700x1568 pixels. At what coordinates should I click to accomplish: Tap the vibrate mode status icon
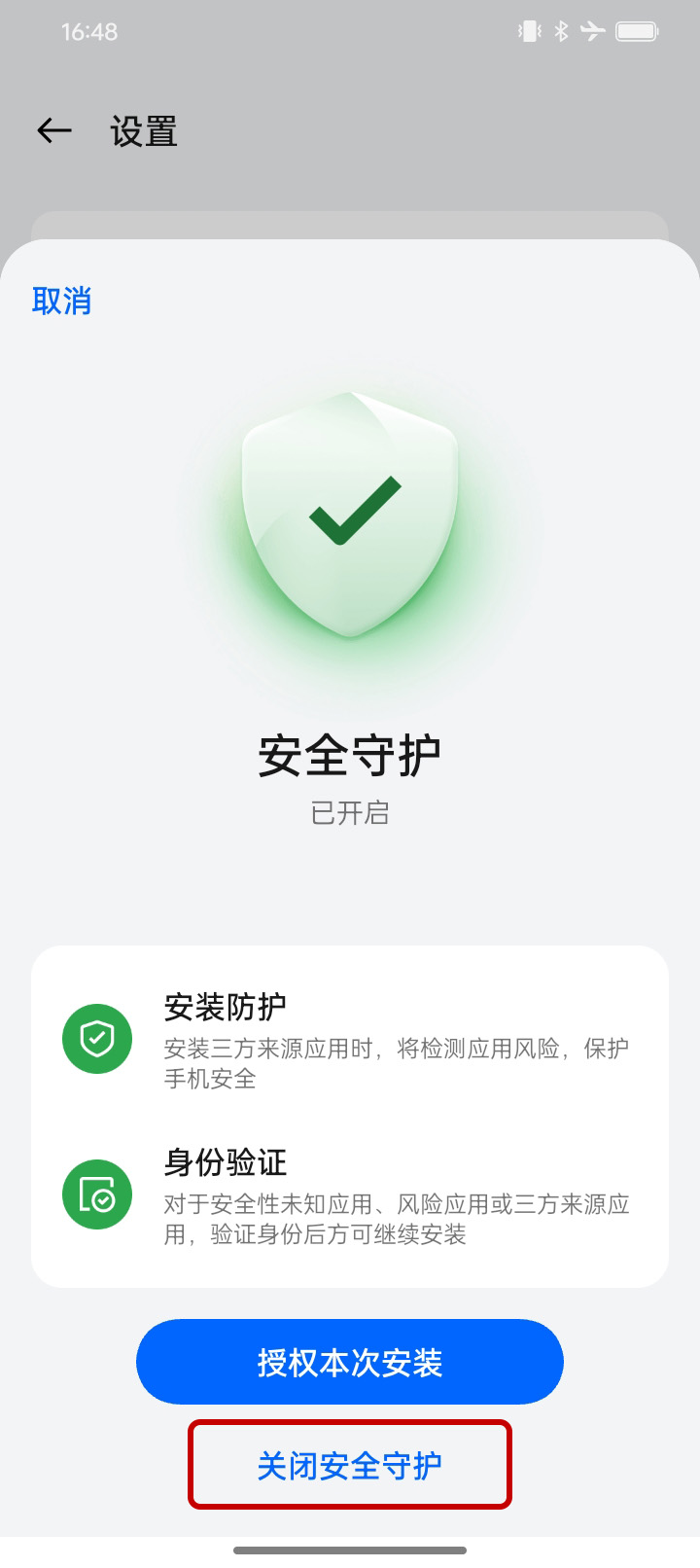tap(530, 31)
